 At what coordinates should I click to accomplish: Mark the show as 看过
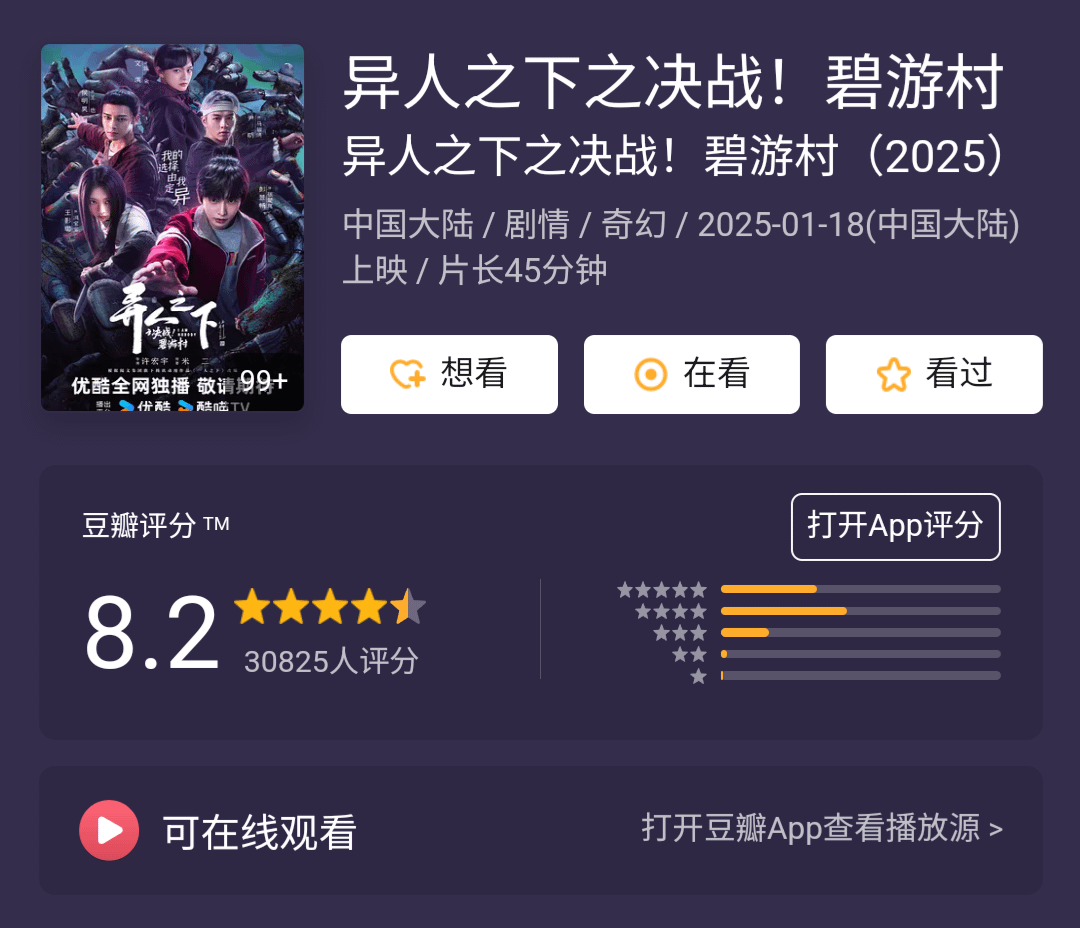[934, 374]
